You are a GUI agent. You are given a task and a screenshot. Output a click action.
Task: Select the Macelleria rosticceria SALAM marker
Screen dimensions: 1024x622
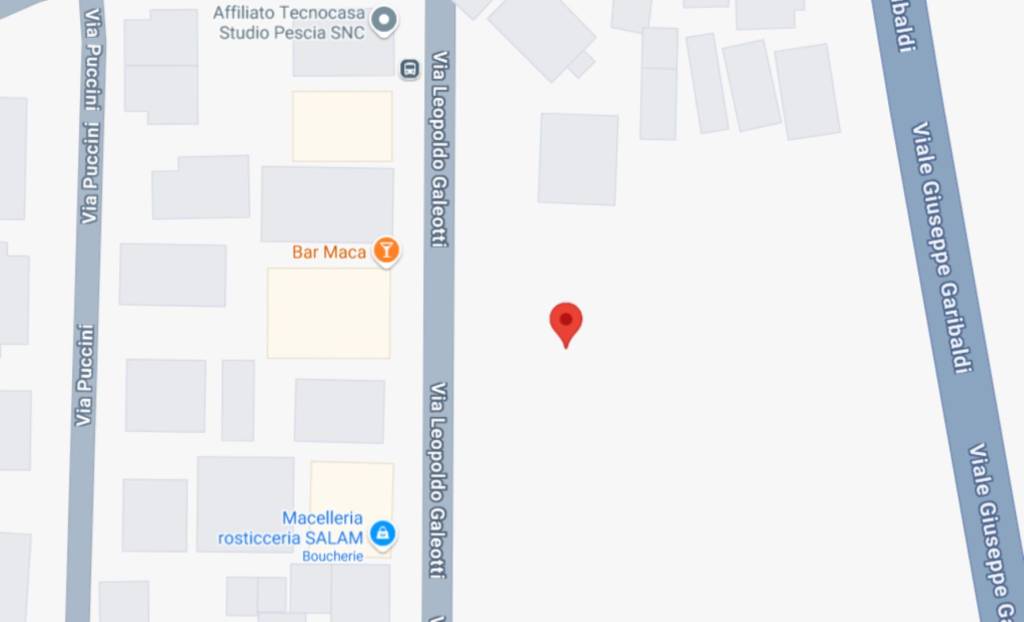click(382, 533)
